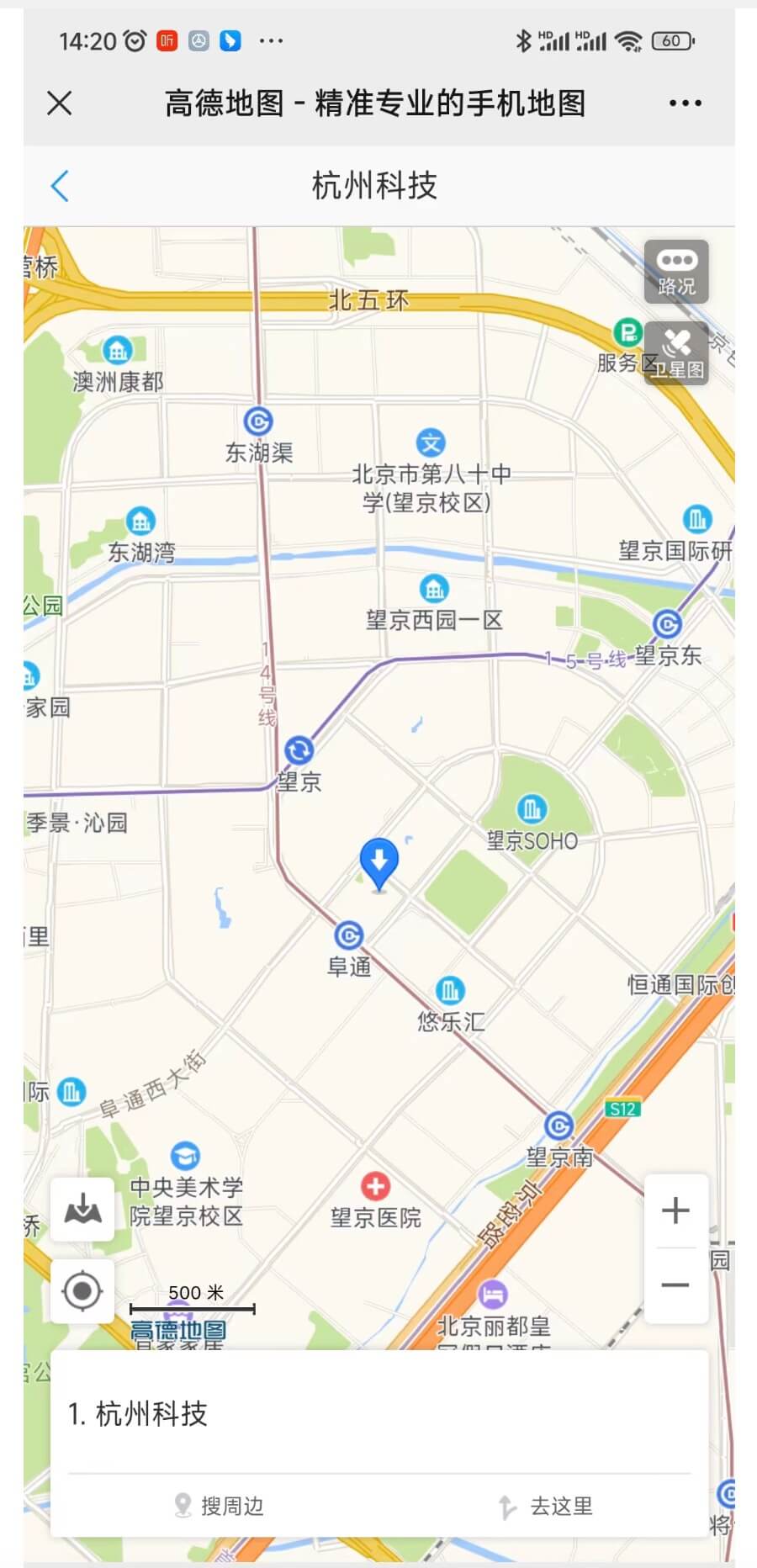Select the 悠乐汇 building marker
The image size is (757, 1568).
pos(450,990)
